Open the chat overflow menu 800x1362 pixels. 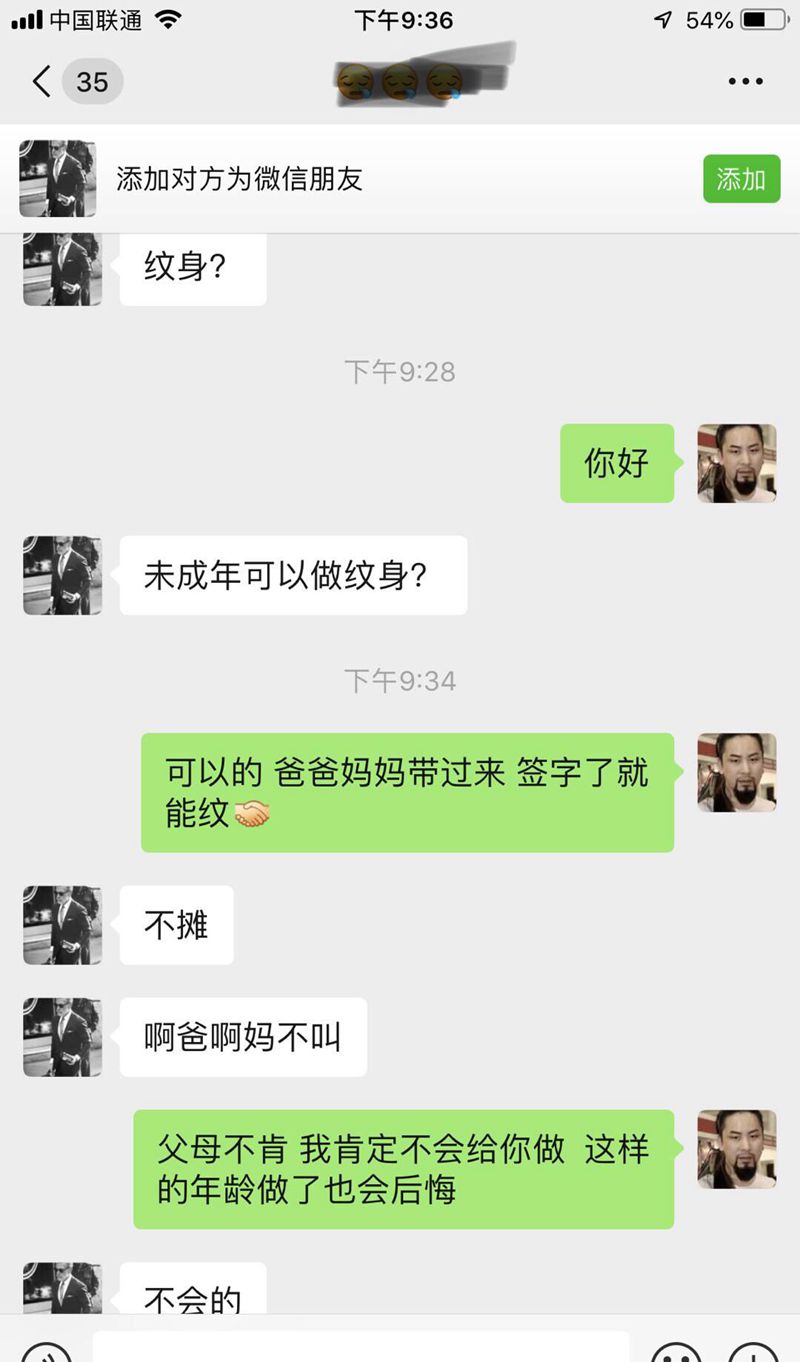(x=745, y=82)
